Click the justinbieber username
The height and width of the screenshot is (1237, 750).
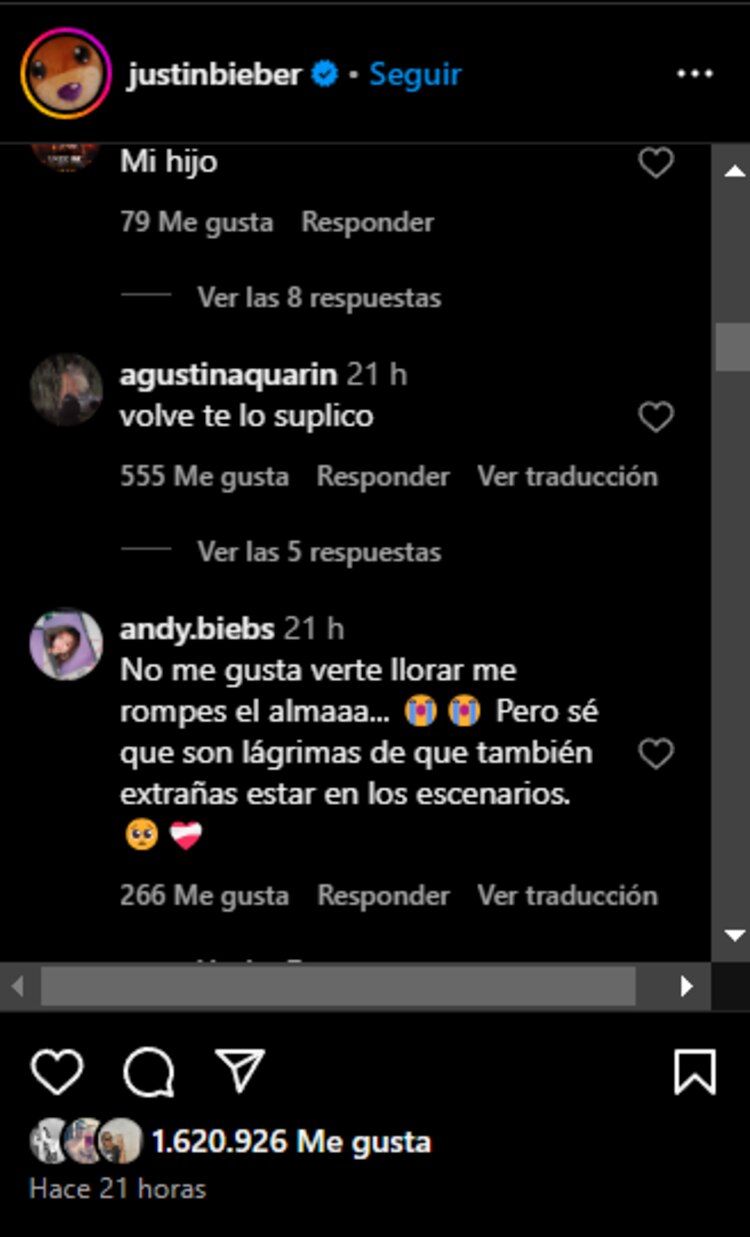tap(214, 72)
